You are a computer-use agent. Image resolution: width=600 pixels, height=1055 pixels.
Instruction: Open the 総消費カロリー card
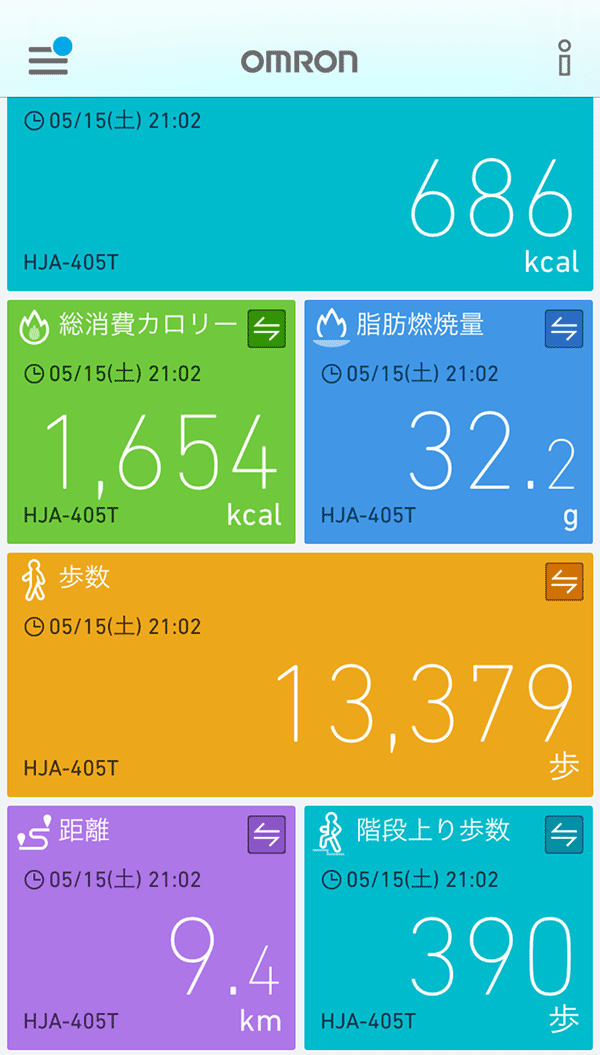click(x=151, y=440)
